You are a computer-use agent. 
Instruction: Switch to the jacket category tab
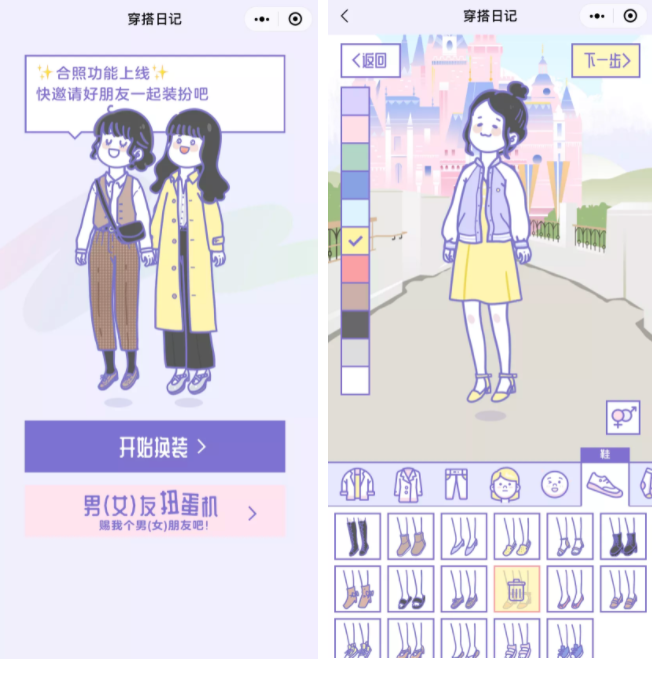pyautogui.click(x=357, y=485)
